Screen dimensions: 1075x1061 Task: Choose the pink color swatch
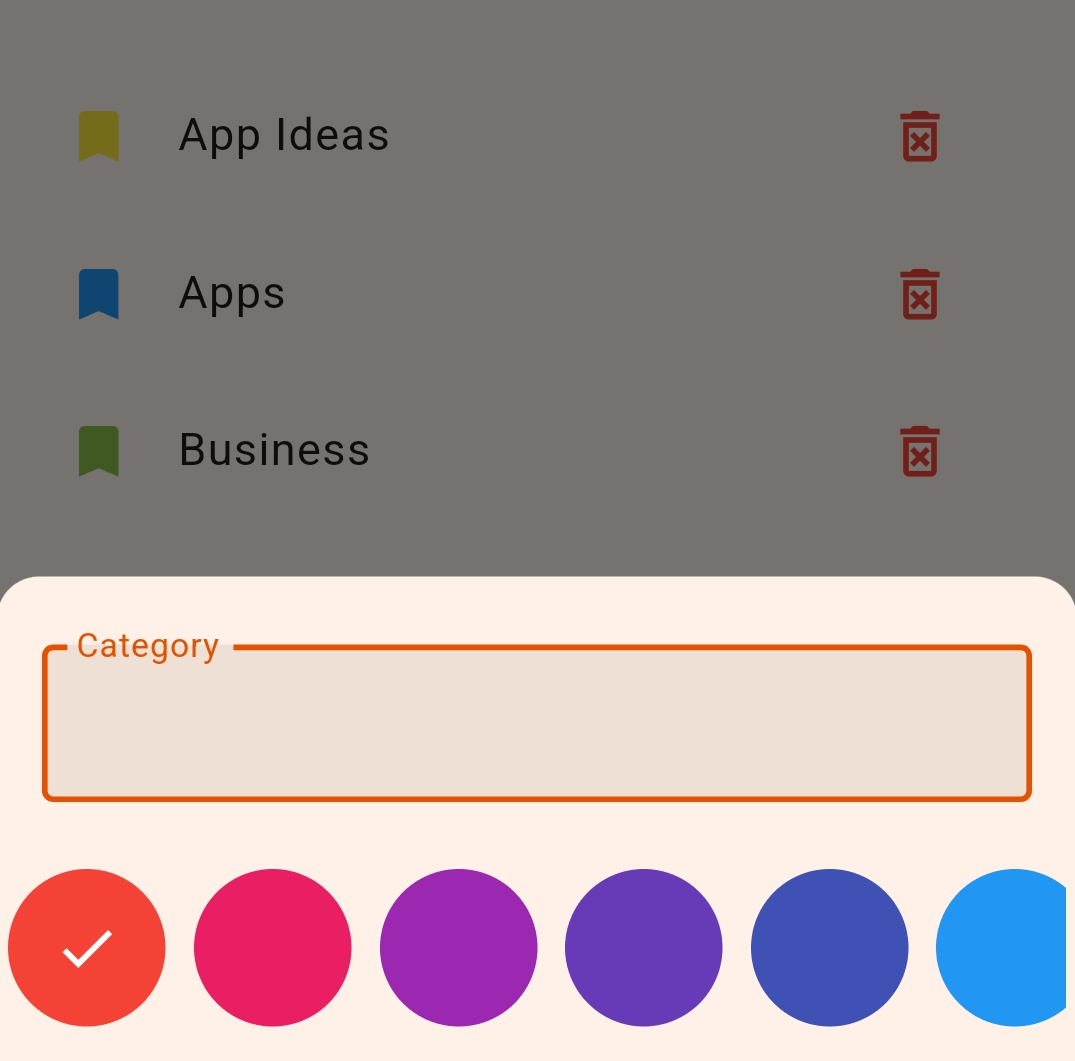coord(273,947)
